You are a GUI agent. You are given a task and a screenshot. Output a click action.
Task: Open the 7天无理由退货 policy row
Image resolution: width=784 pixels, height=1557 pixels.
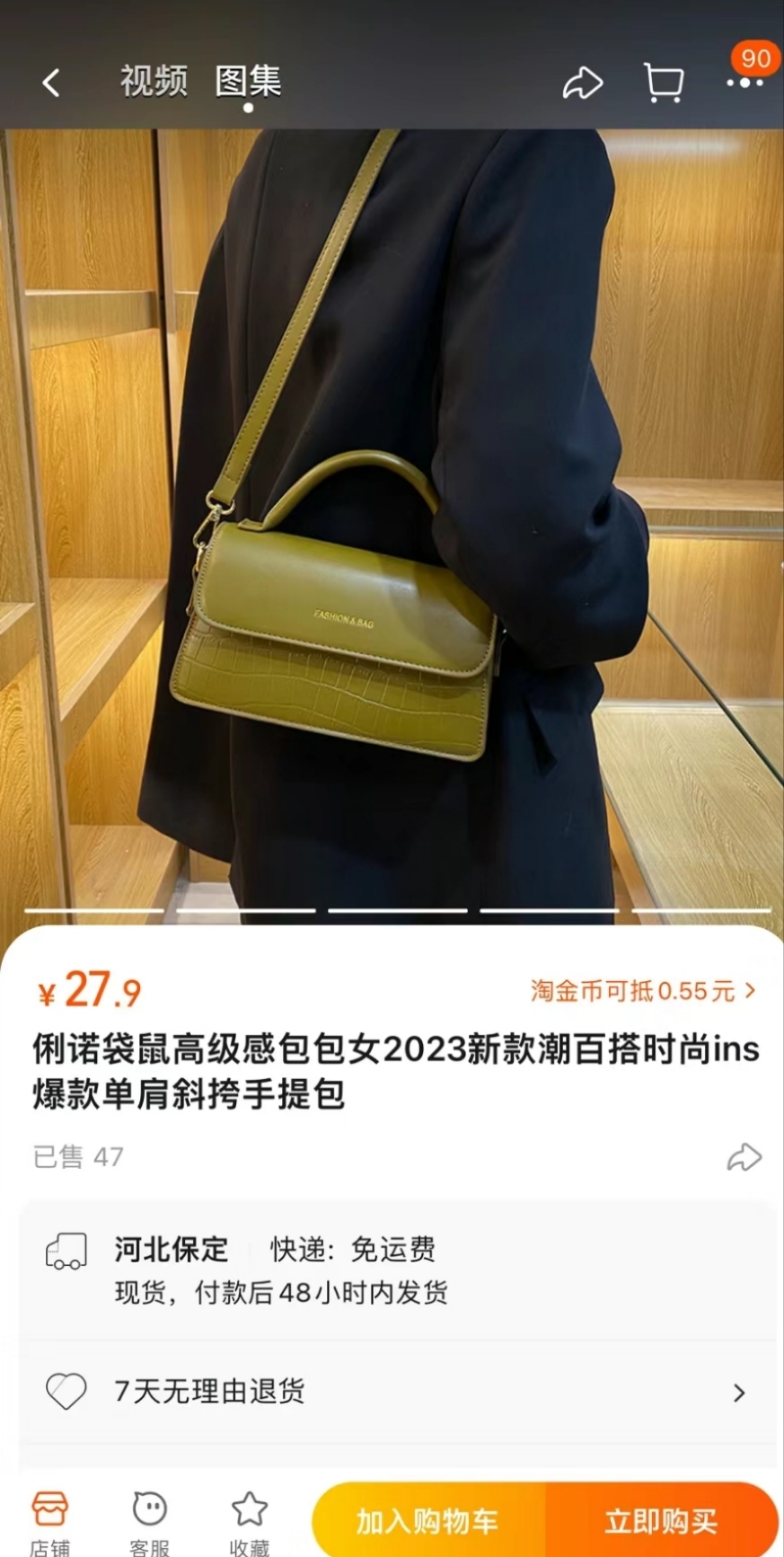coord(395,1392)
